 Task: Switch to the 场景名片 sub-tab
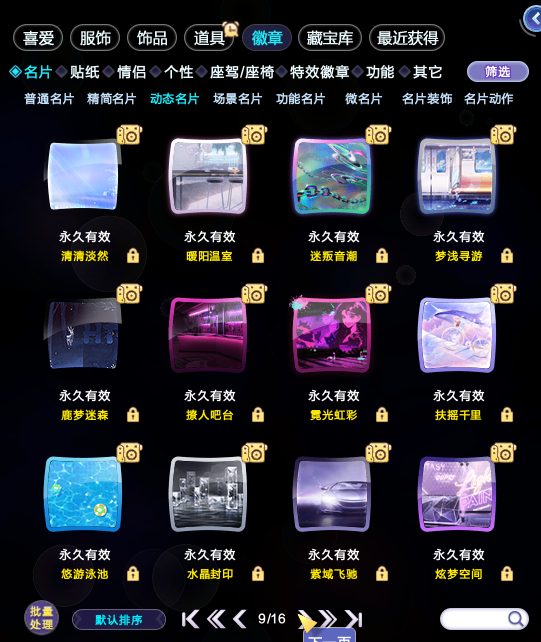tap(238, 99)
